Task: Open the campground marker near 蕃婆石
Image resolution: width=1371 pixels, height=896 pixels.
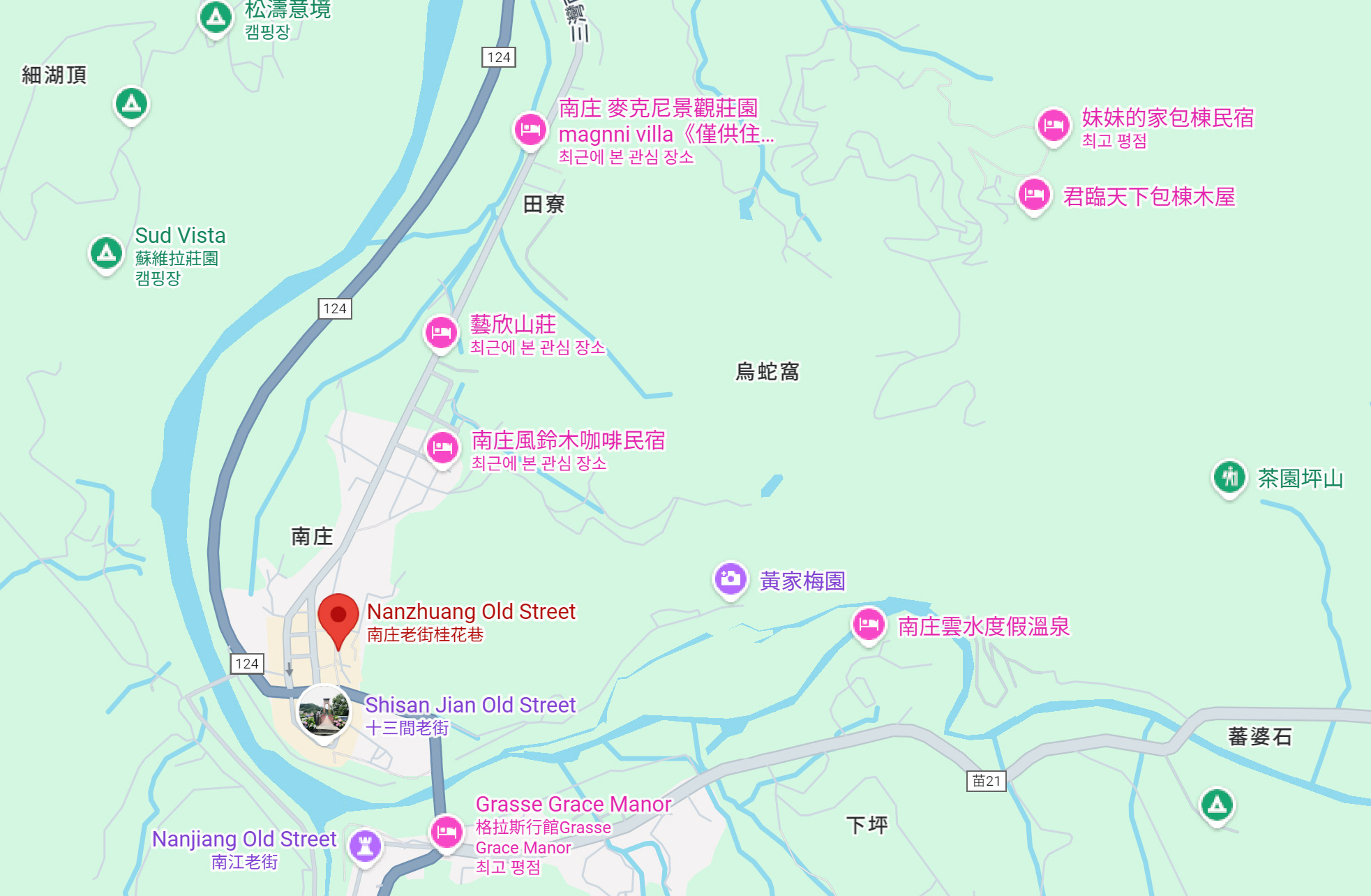Action: click(1217, 805)
